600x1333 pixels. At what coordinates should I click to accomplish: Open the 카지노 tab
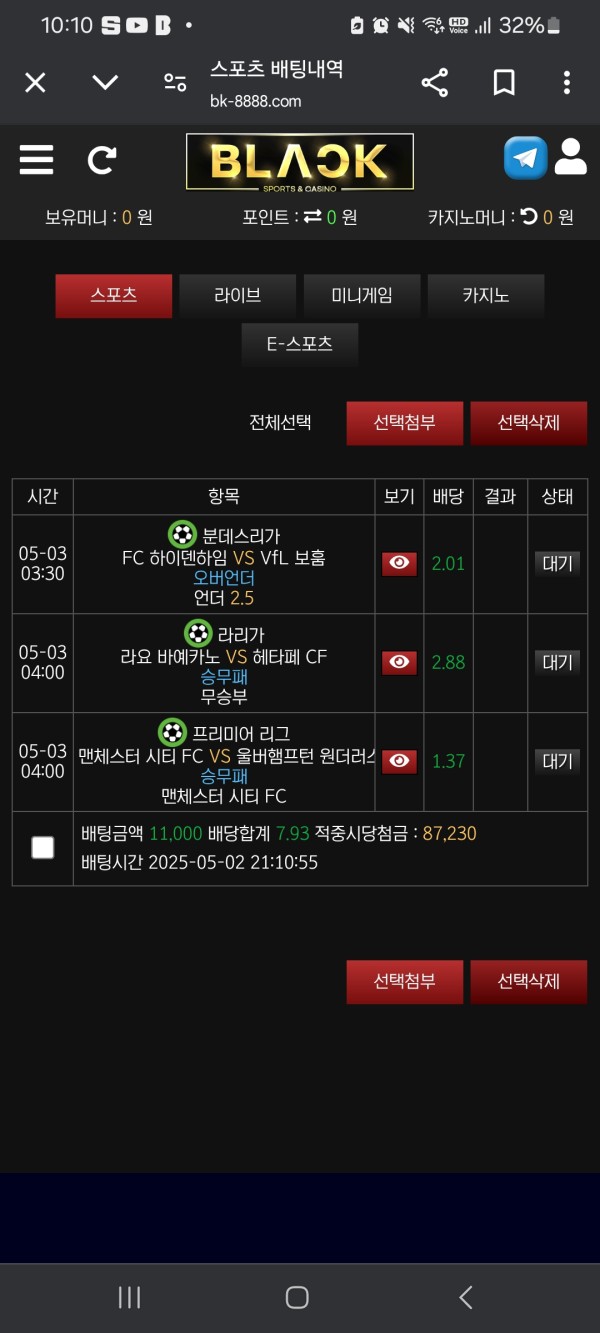point(485,296)
